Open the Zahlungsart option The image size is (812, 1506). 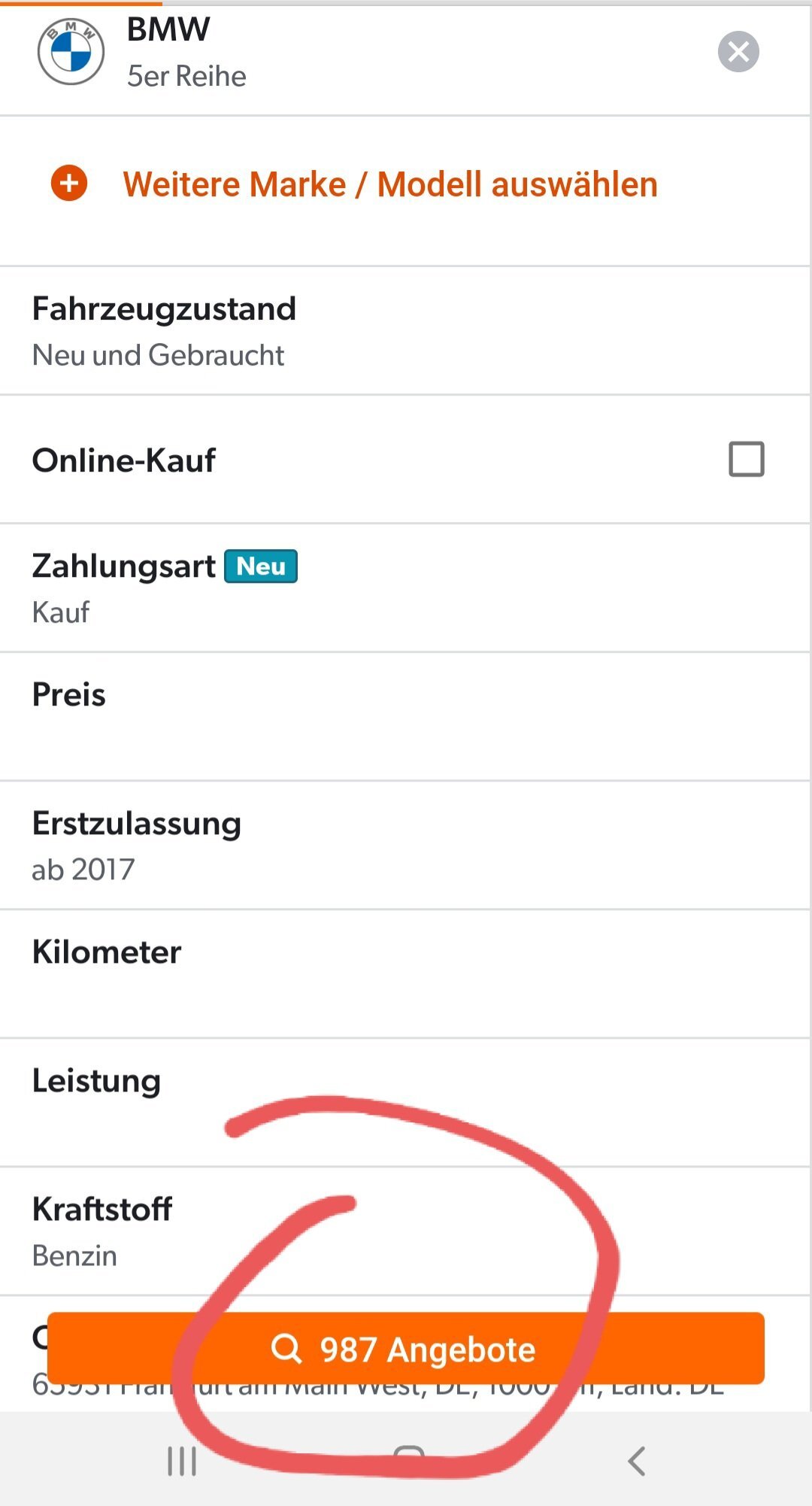coord(404,588)
